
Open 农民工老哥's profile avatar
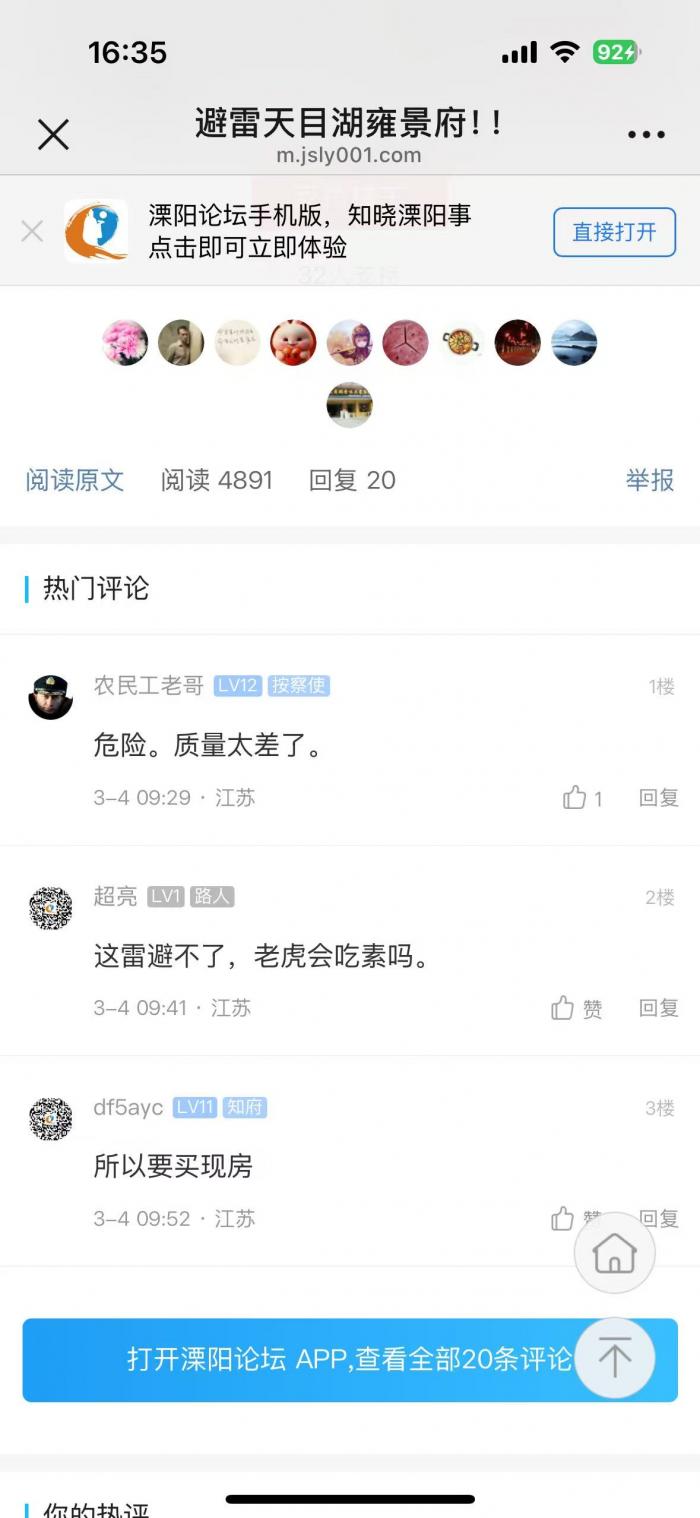click(50, 697)
